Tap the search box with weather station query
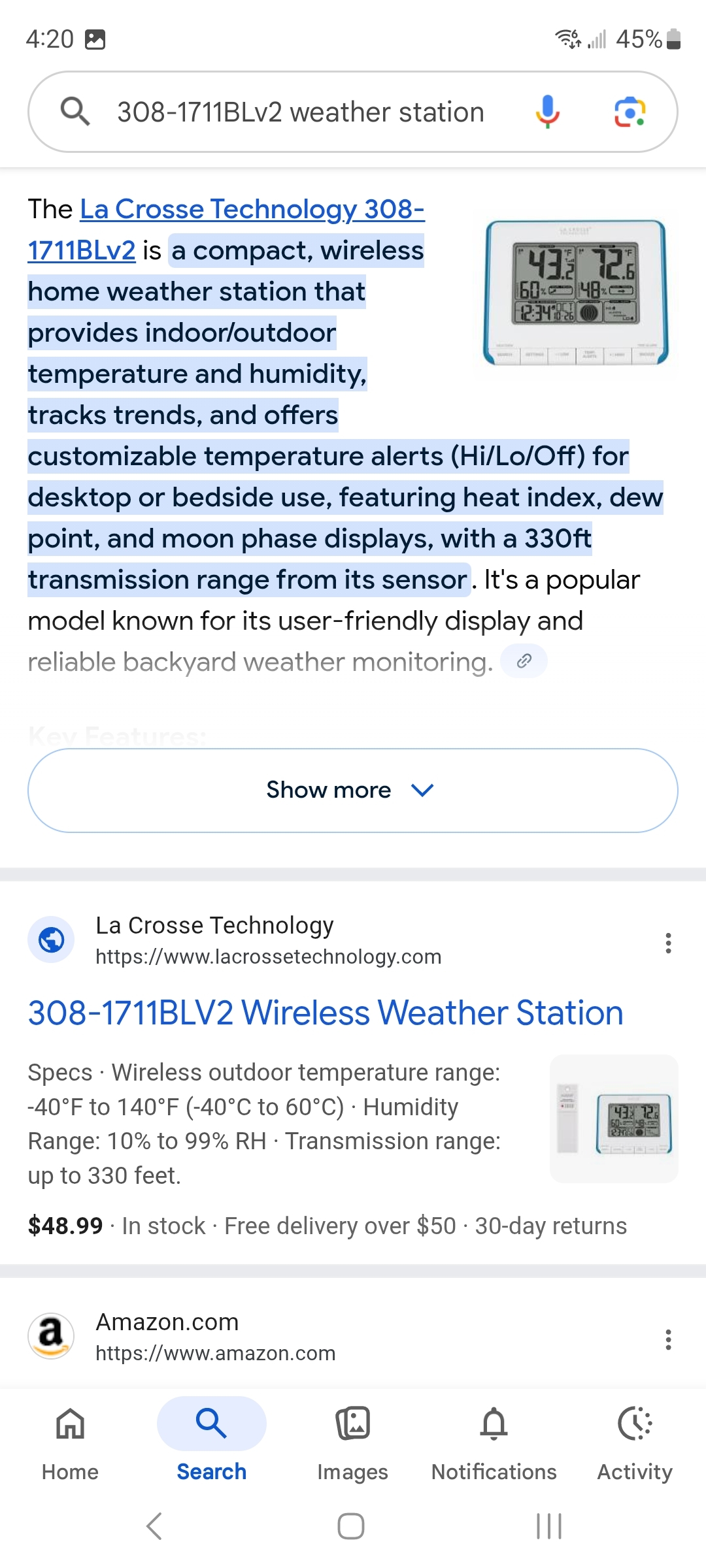Viewport: 706px width, 1568px height. coord(301,112)
